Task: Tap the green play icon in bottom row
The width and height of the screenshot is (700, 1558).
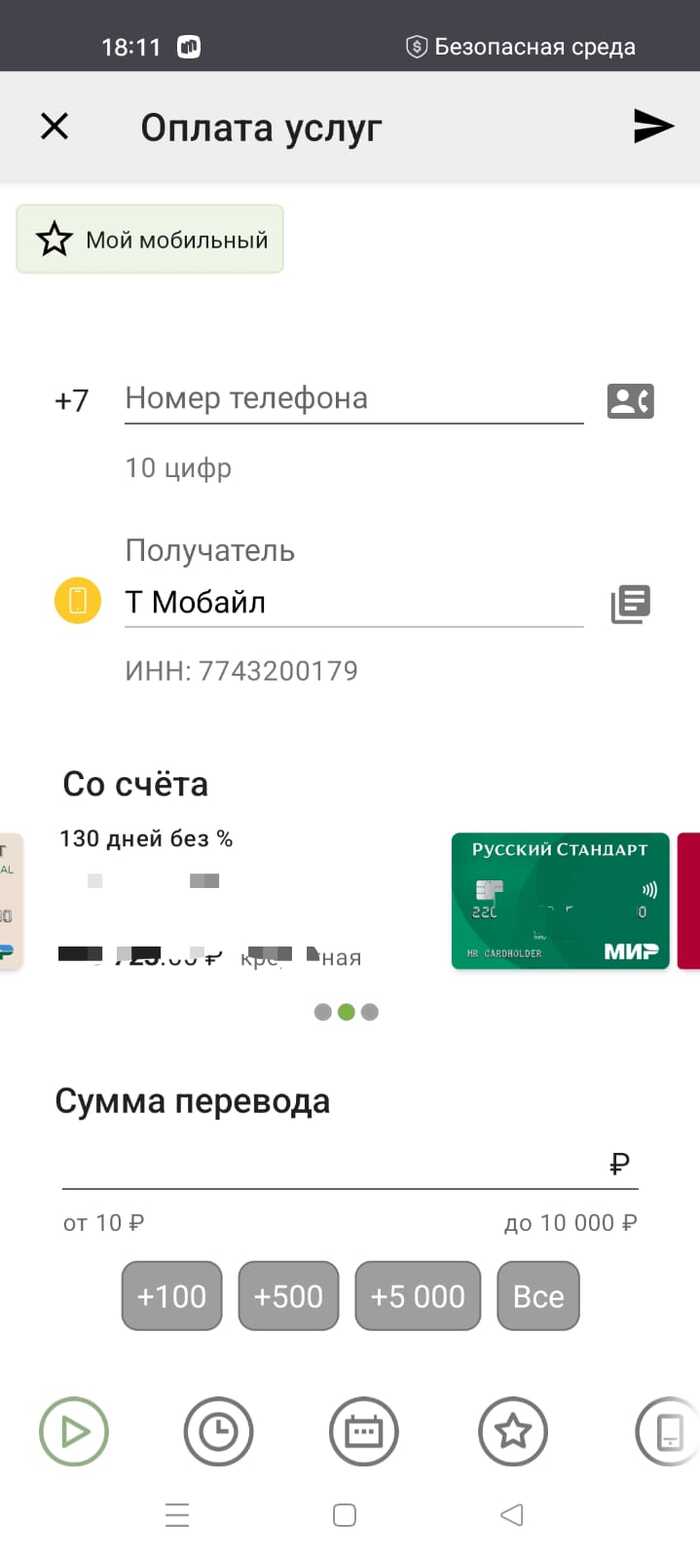Action: tap(74, 1432)
